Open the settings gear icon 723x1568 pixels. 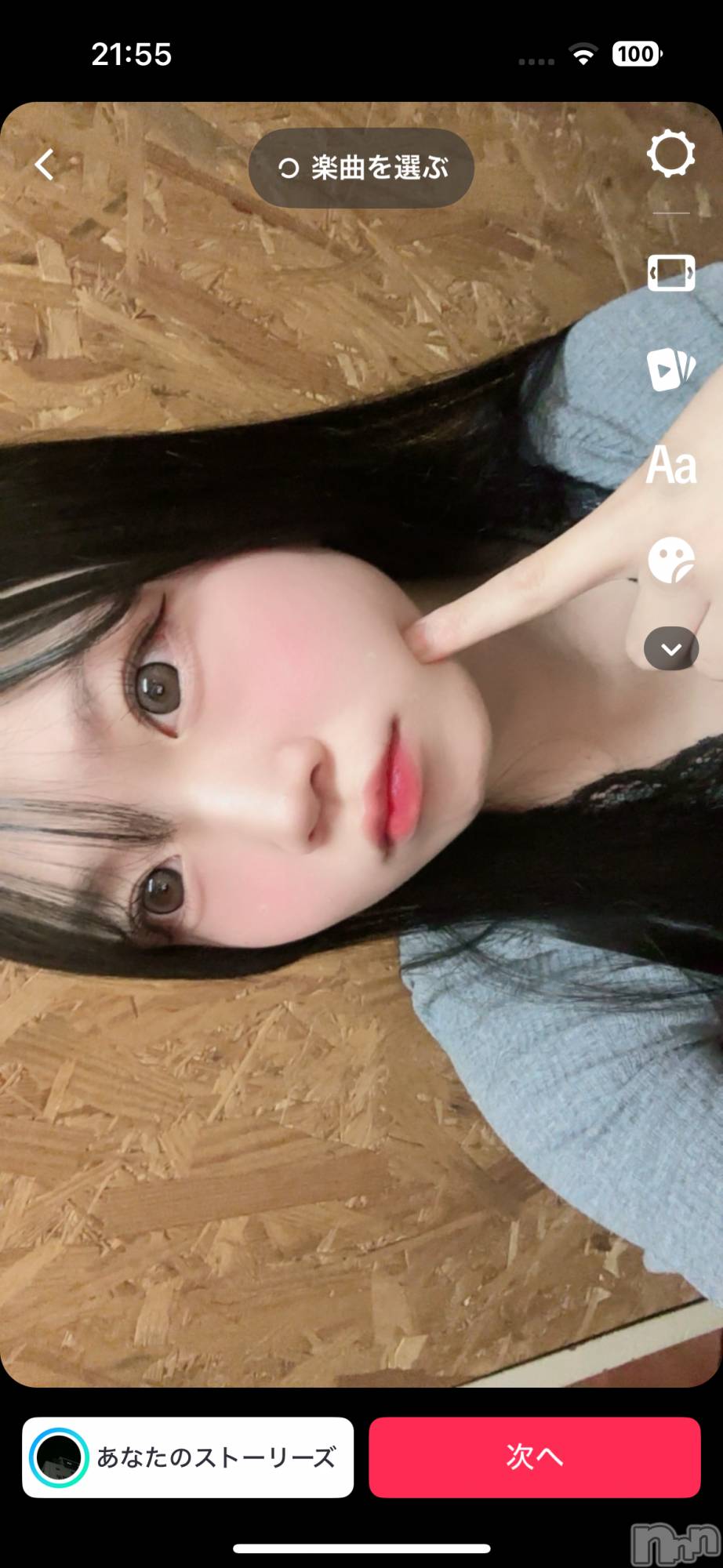click(671, 154)
